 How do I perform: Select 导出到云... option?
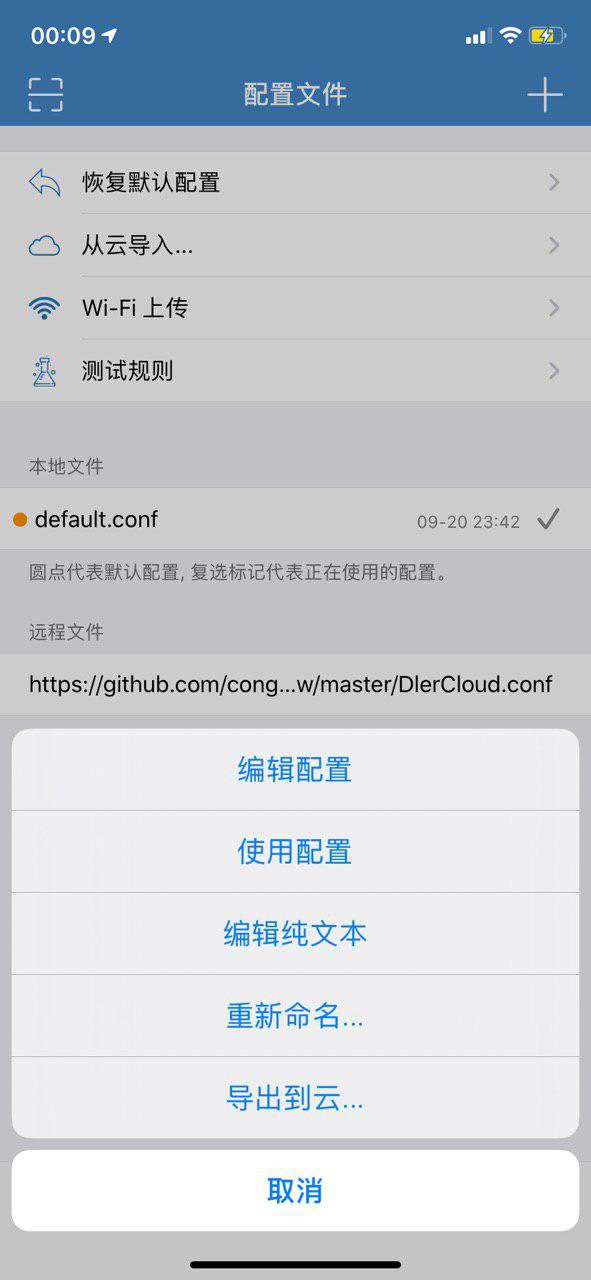tap(295, 1098)
